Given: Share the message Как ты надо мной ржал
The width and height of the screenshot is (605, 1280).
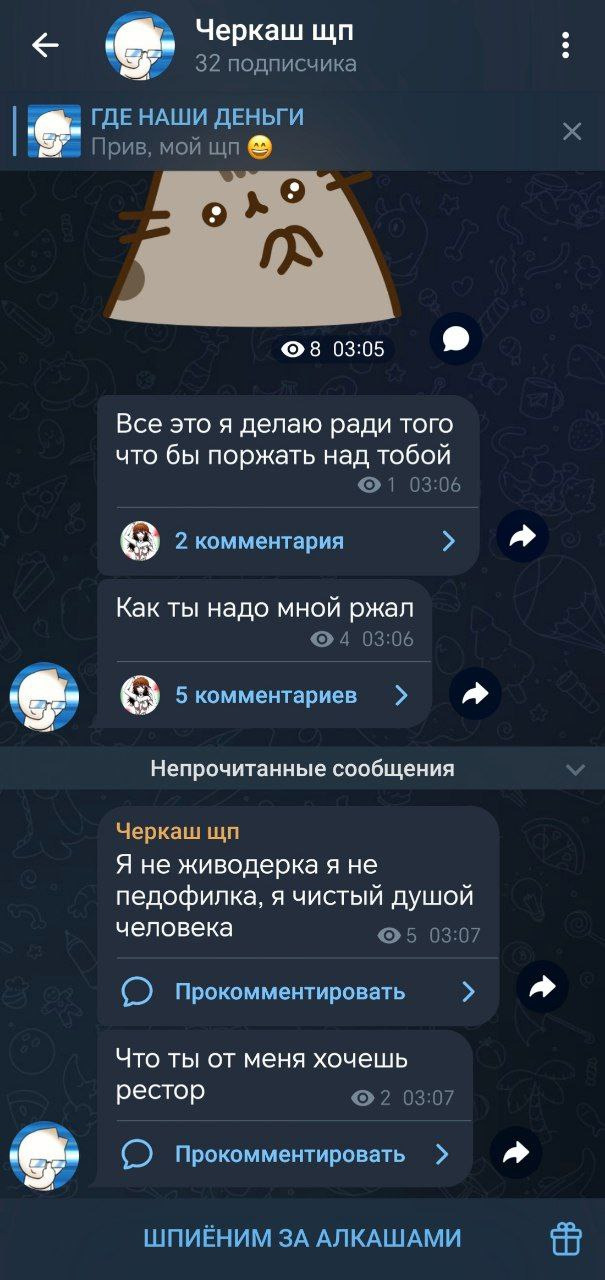Looking at the screenshot, I should [475, 693].
